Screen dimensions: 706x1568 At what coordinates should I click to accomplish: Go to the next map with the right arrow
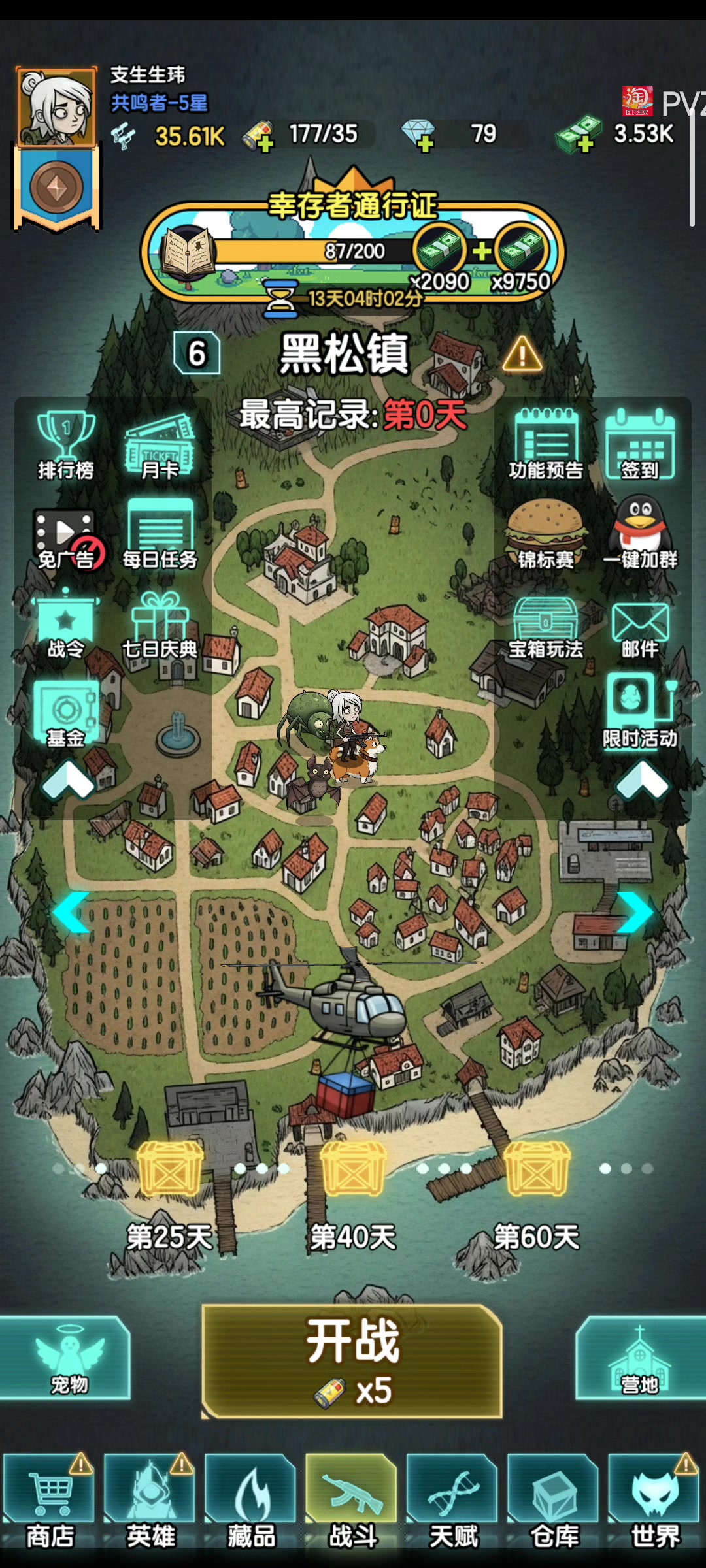point(635,911)
